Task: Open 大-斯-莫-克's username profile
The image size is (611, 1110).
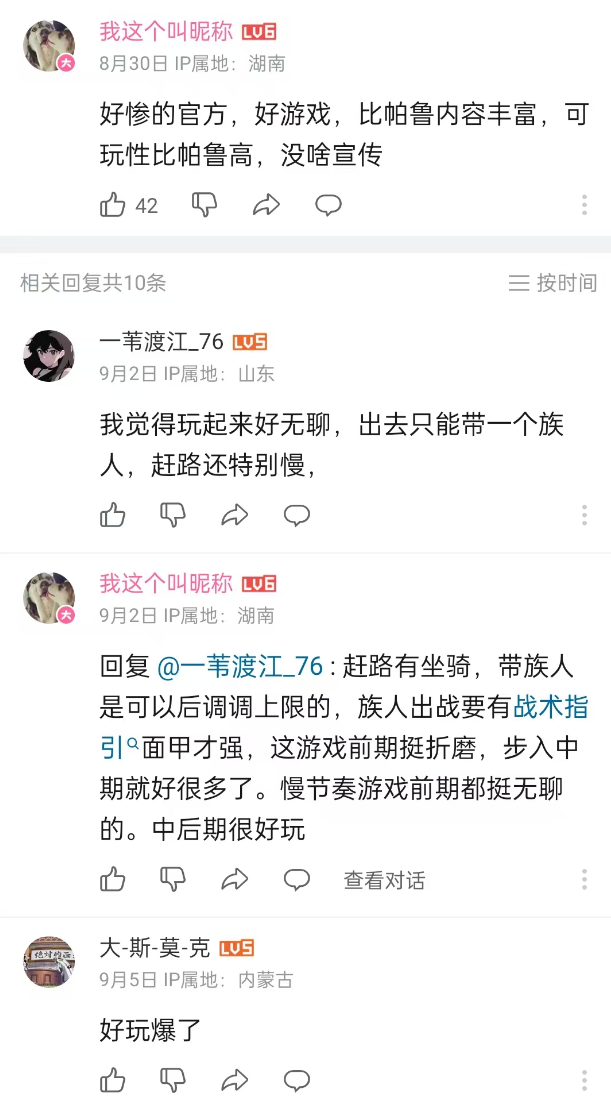Action: click(x=155, y=948)
